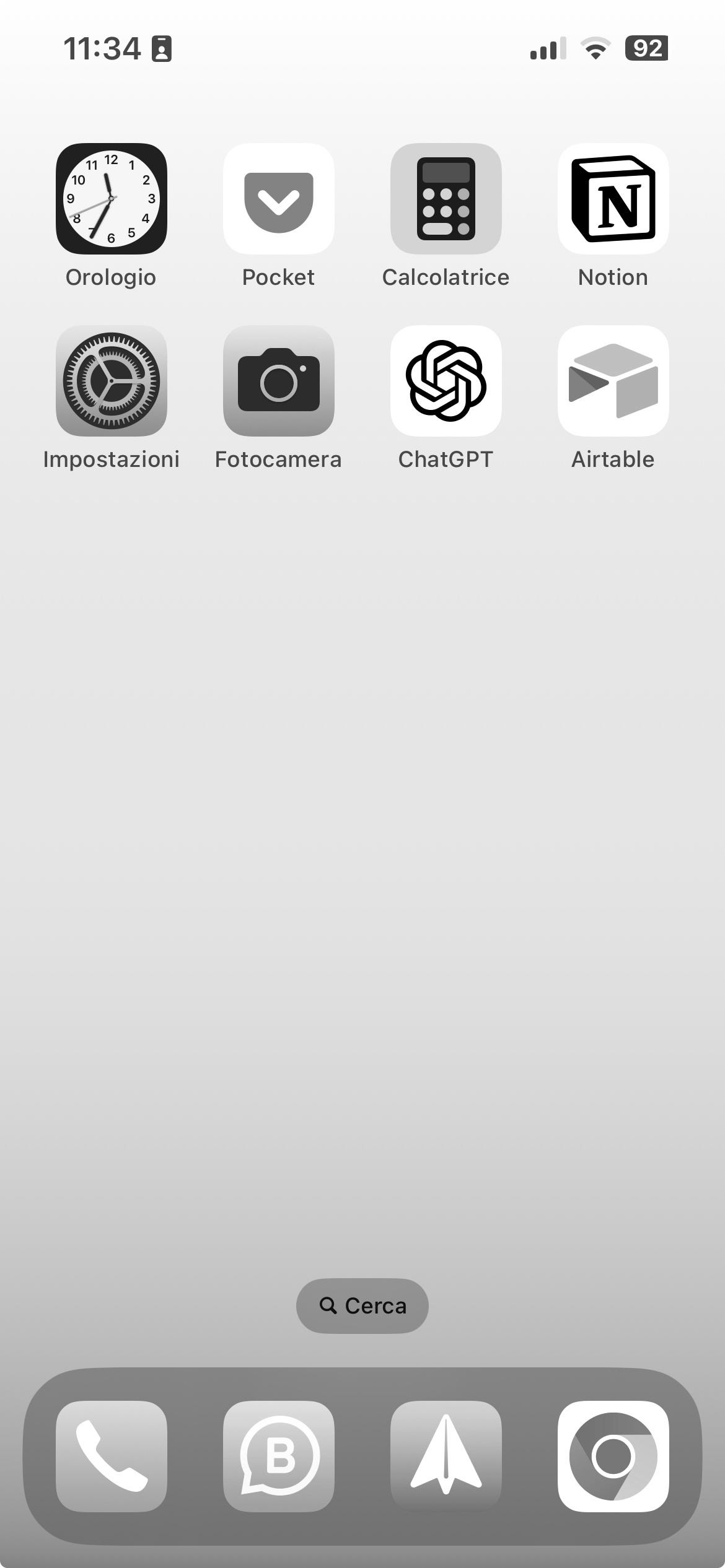Open the Orologio clock app
This screenshot has height=1568, width=725.
click(x=112, y=199)
